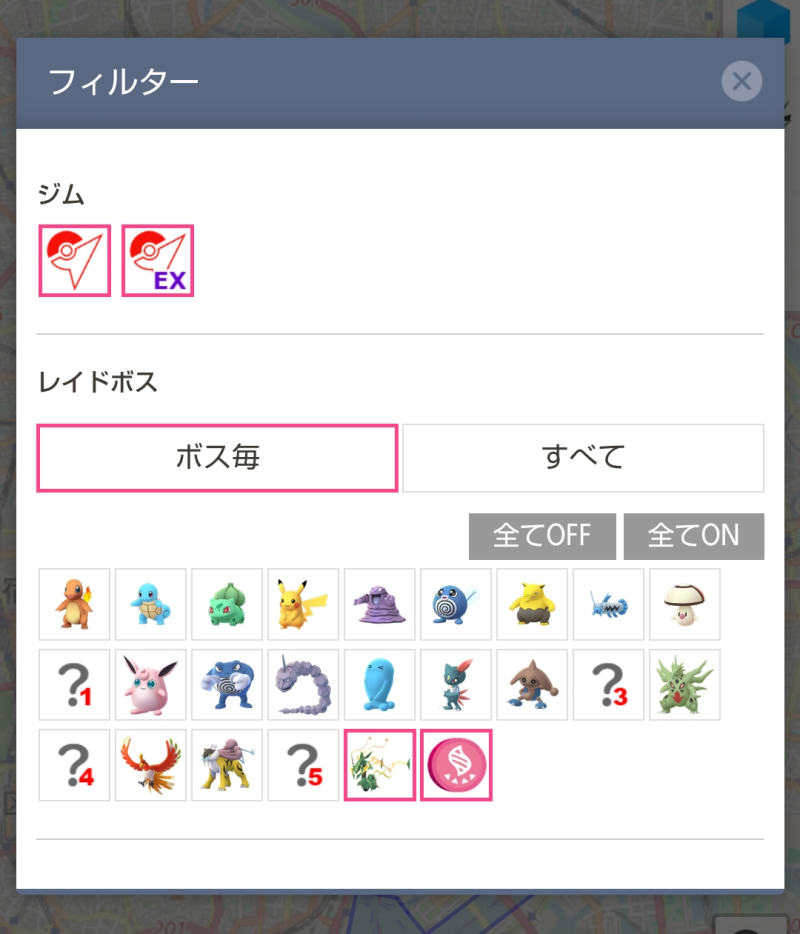Screen dimensions: 800x934
Task: Switch to ボス毎 mode
Action: [217, 458]
